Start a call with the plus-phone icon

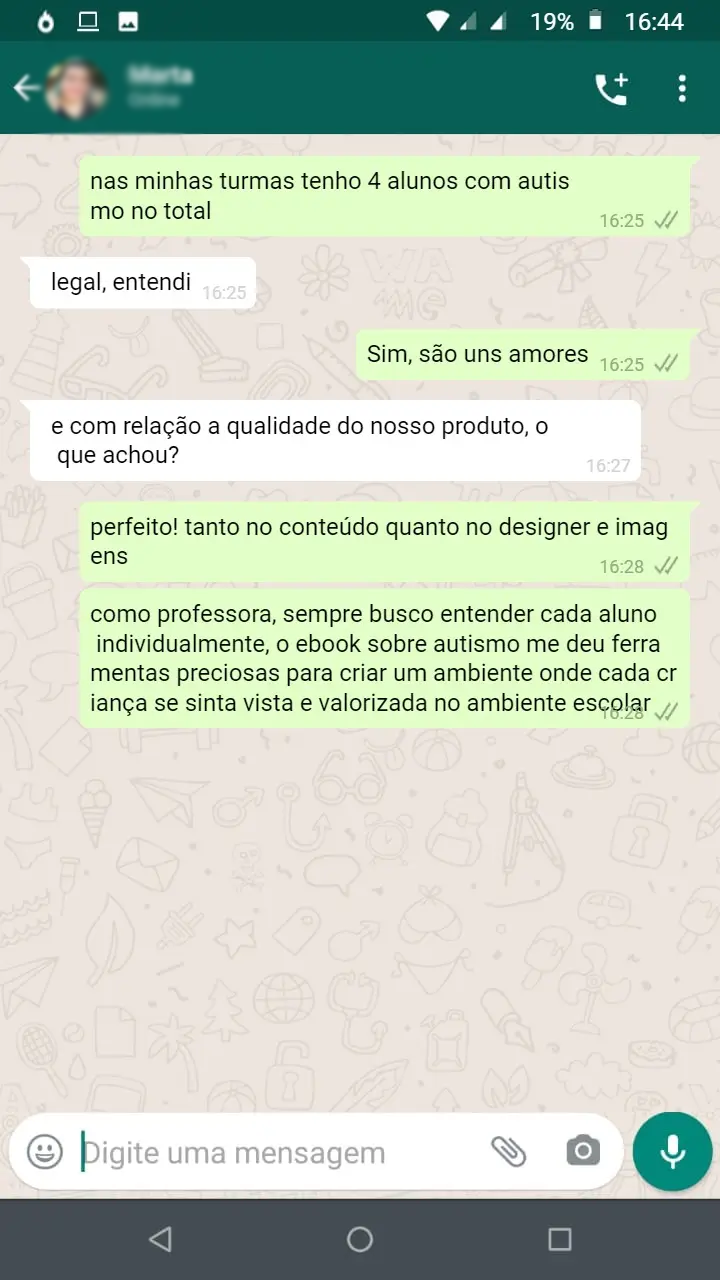click(x=611, y=89)
